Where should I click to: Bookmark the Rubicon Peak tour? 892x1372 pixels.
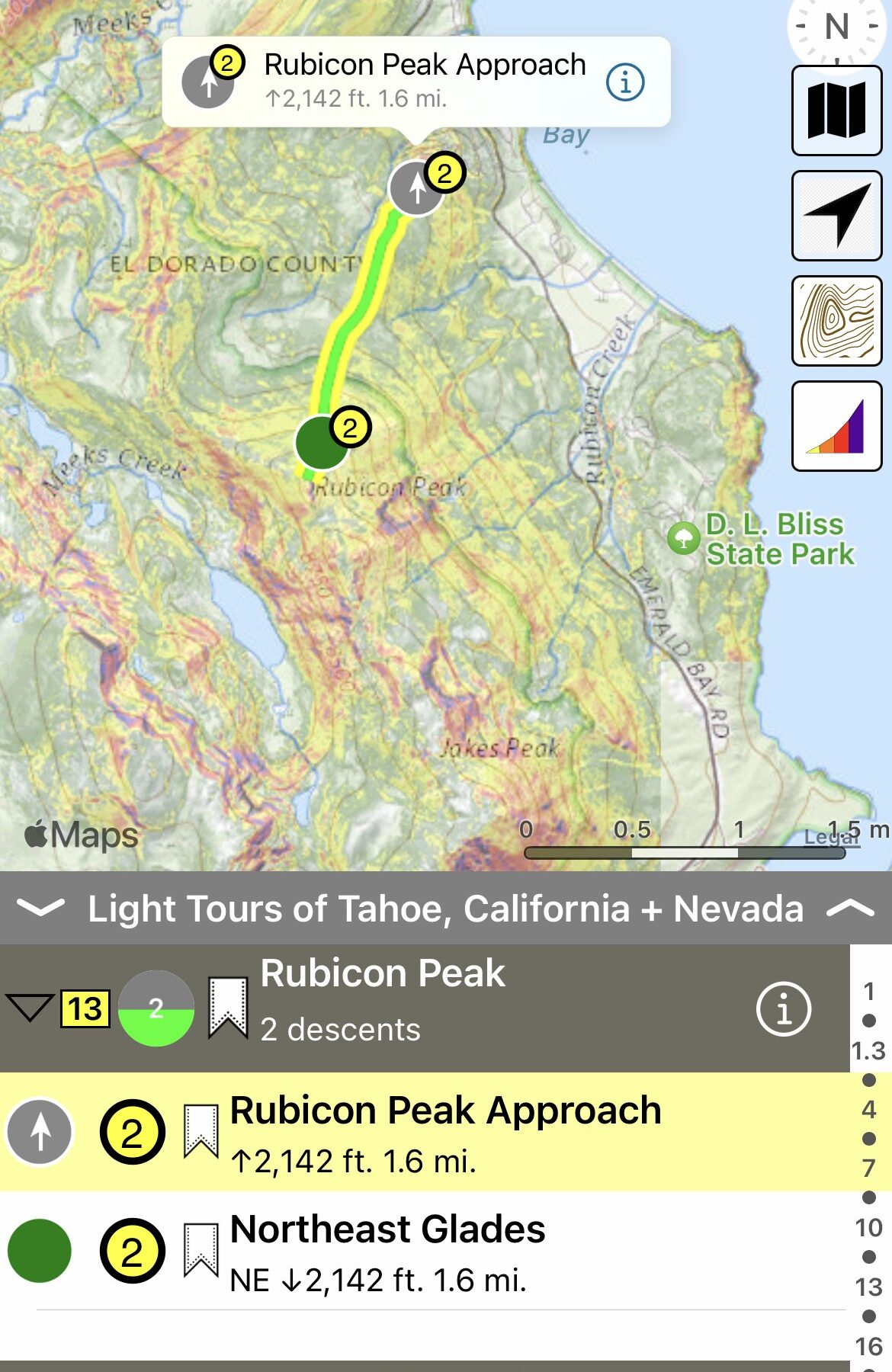[228, 1008]
